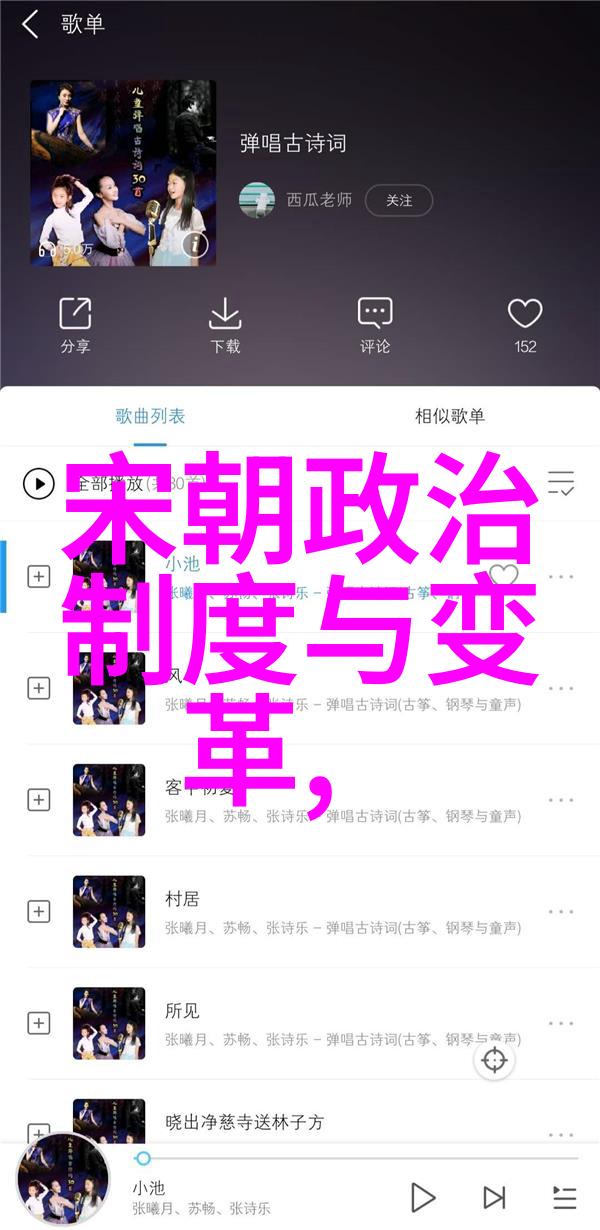The width and height of the screenshot is (600, 1230).
Task: Skip to the next track
Action: 494,1197
